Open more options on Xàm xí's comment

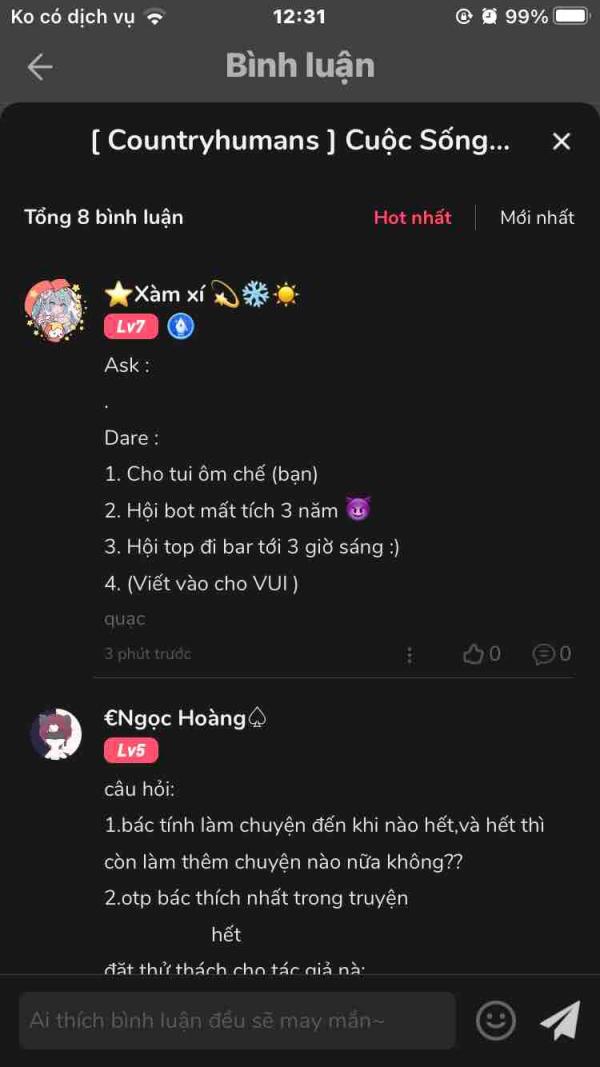pos(409,654)
